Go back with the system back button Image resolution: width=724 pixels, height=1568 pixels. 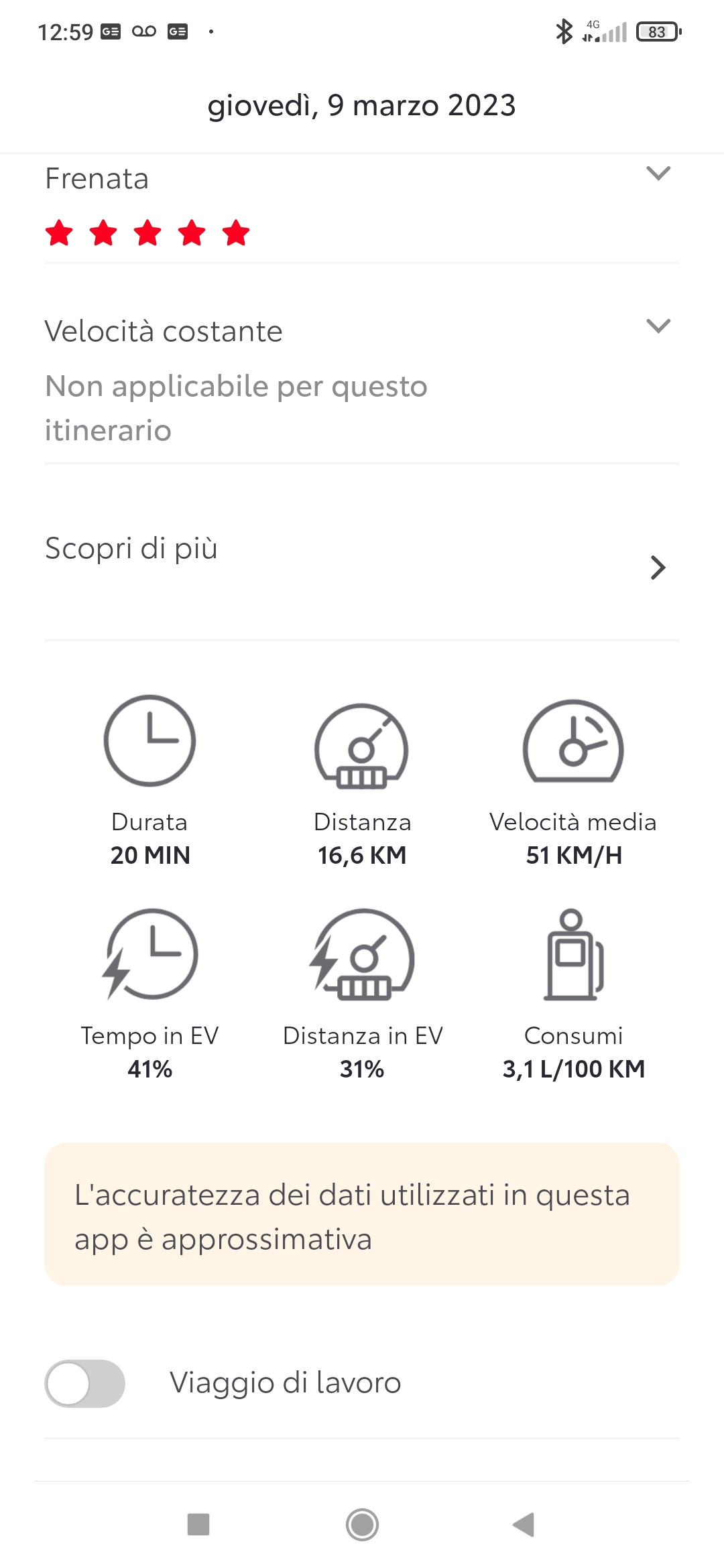pos(524,1524)
